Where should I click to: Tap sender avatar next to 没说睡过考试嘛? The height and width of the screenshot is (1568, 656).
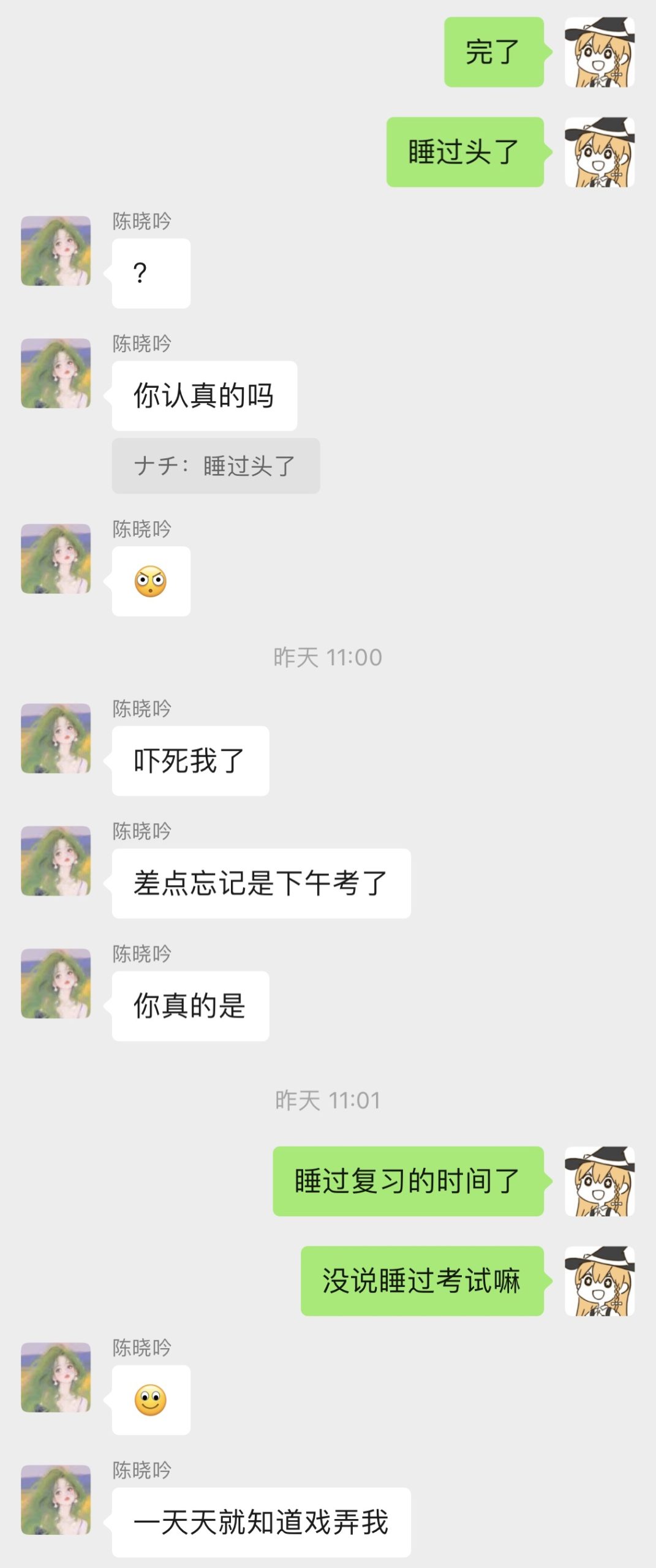599,1281
